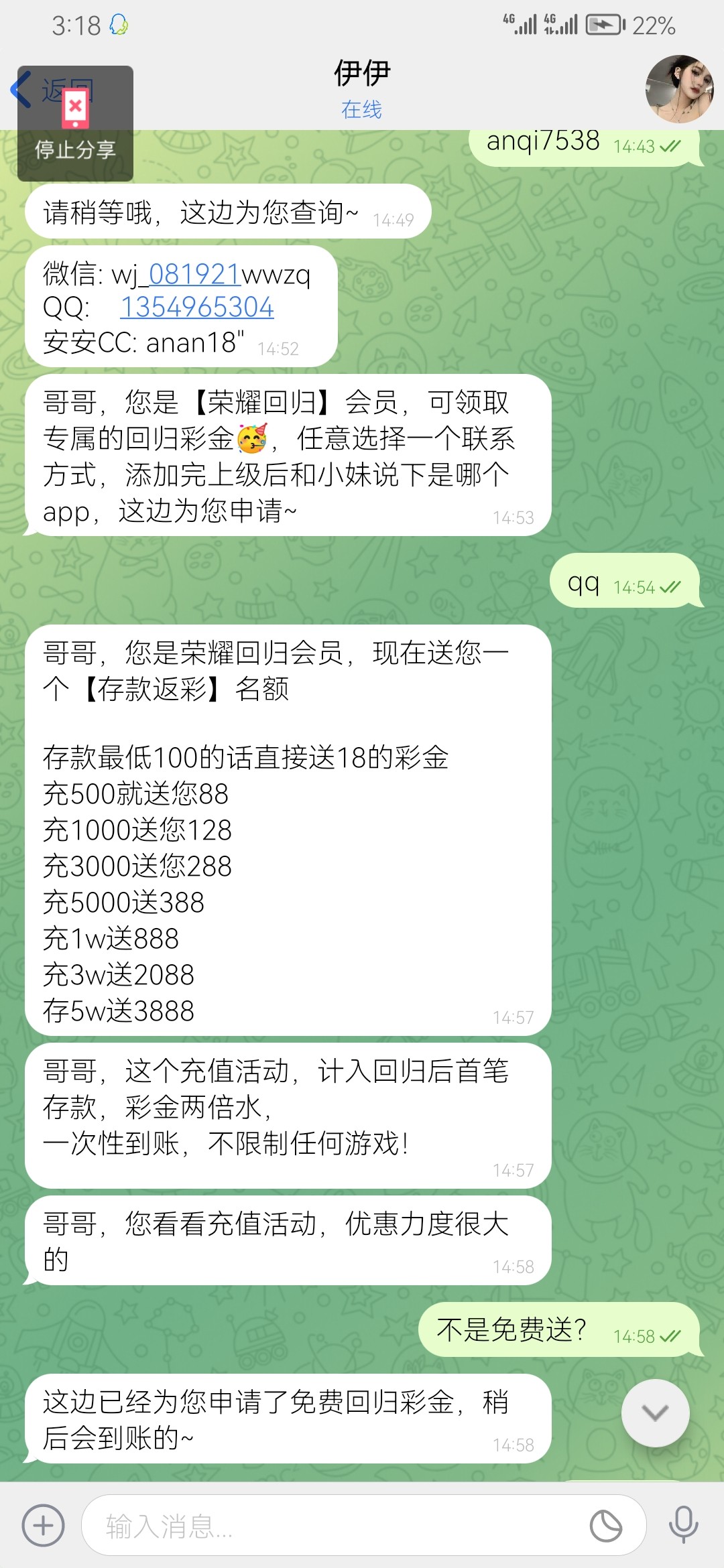724x1568 pixels.
Task: Stop screen sharing via 停止分享
Action: tap(75, 124)
